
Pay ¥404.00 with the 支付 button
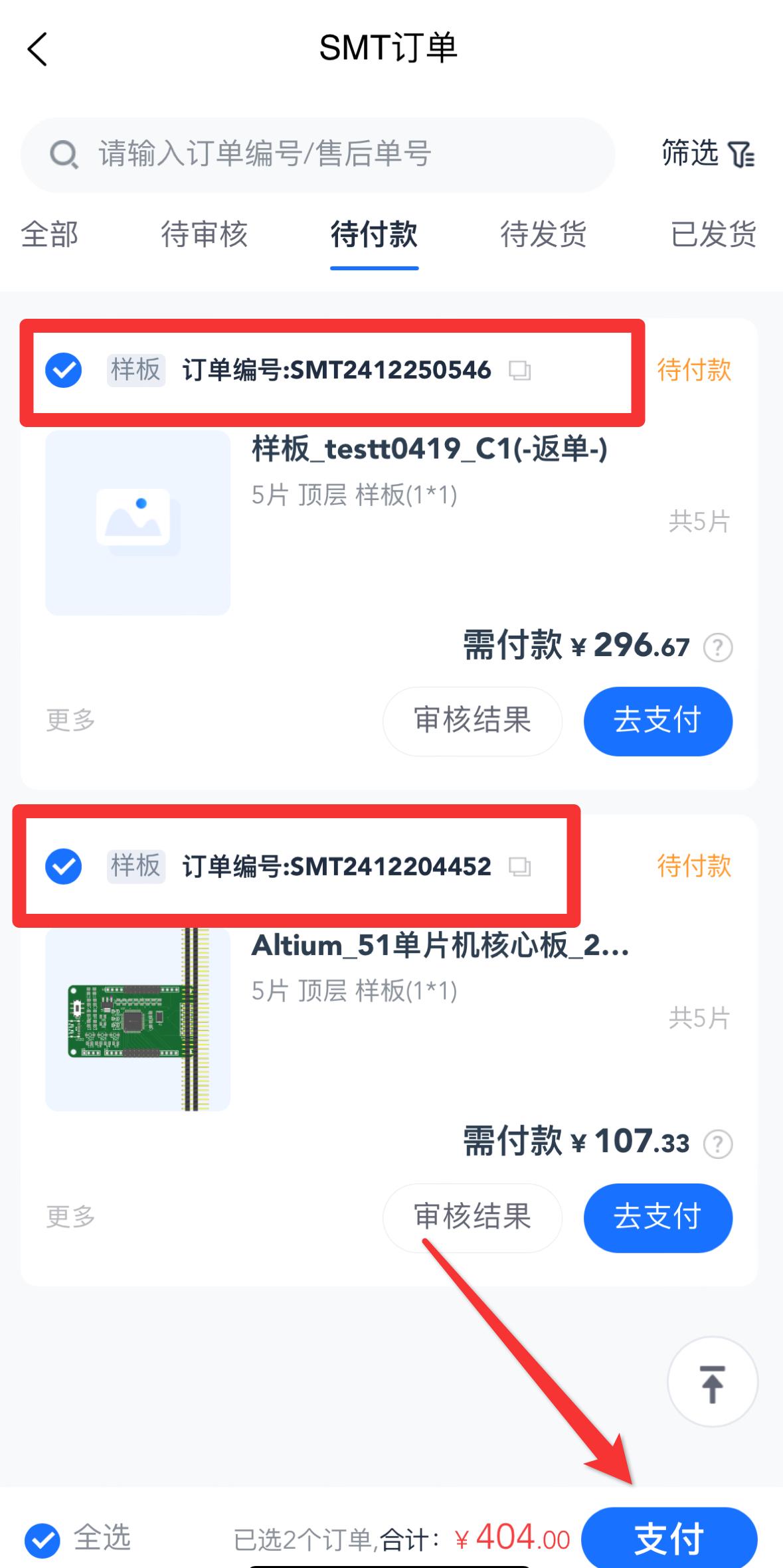[669, 1539]
